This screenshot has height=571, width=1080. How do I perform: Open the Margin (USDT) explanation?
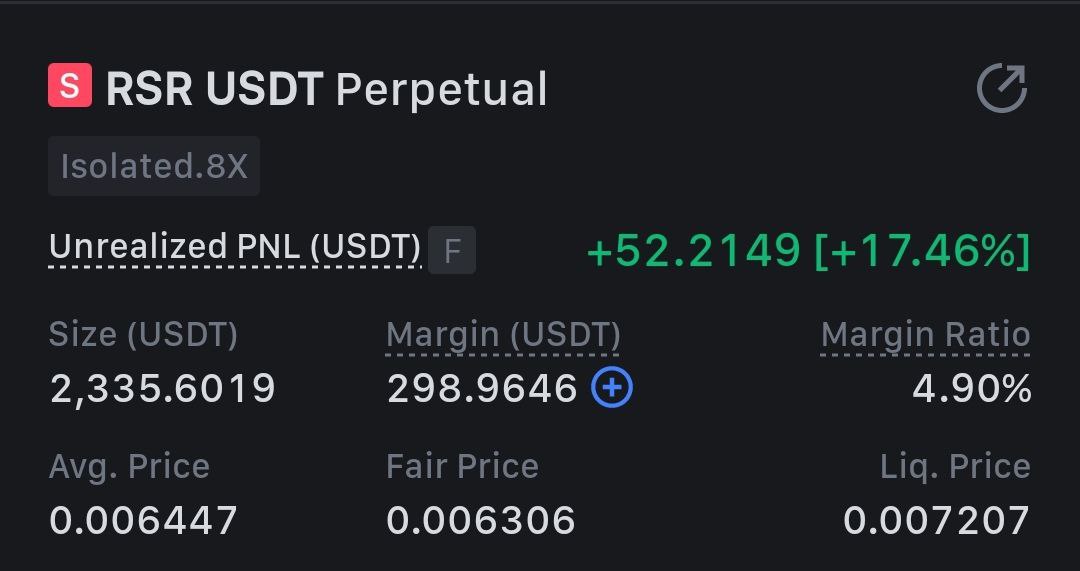[x=503, y=335]
